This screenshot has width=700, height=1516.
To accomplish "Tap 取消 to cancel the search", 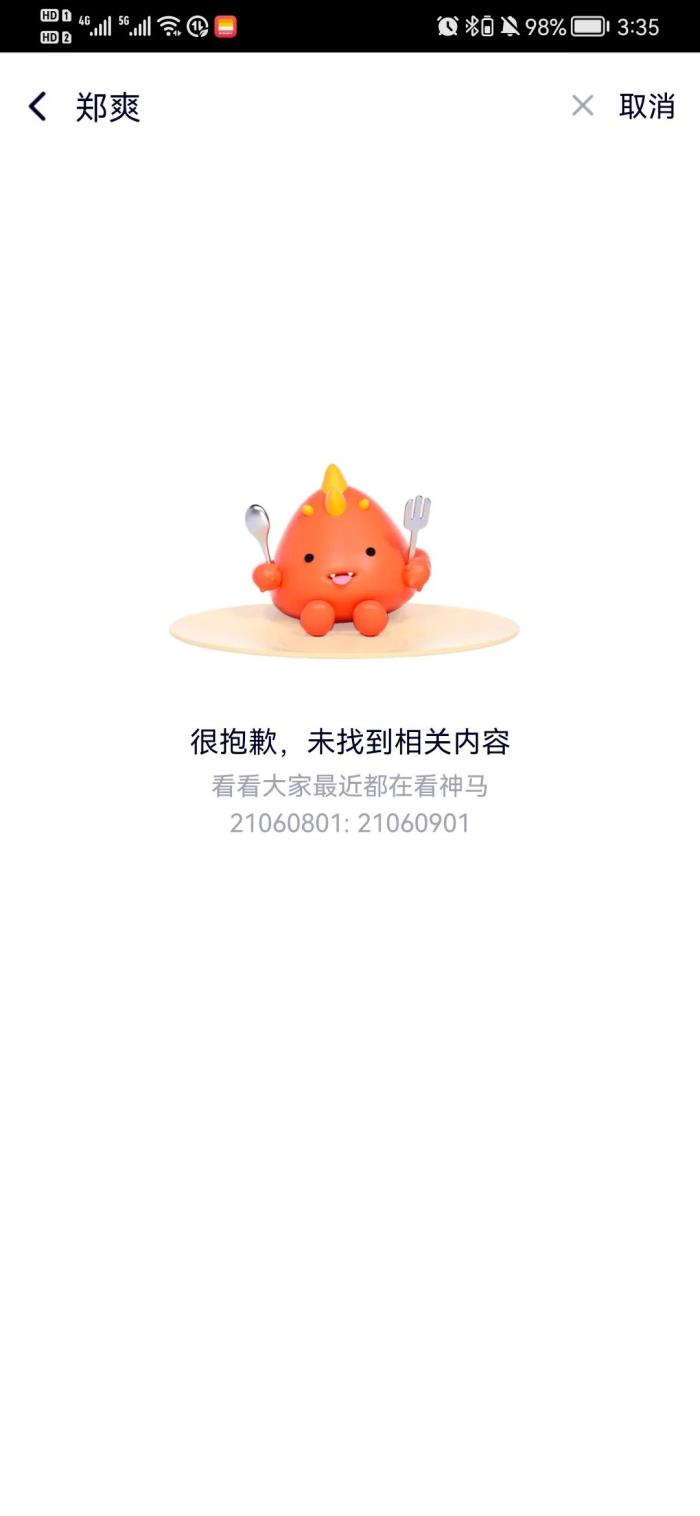I will coord(646,106).
